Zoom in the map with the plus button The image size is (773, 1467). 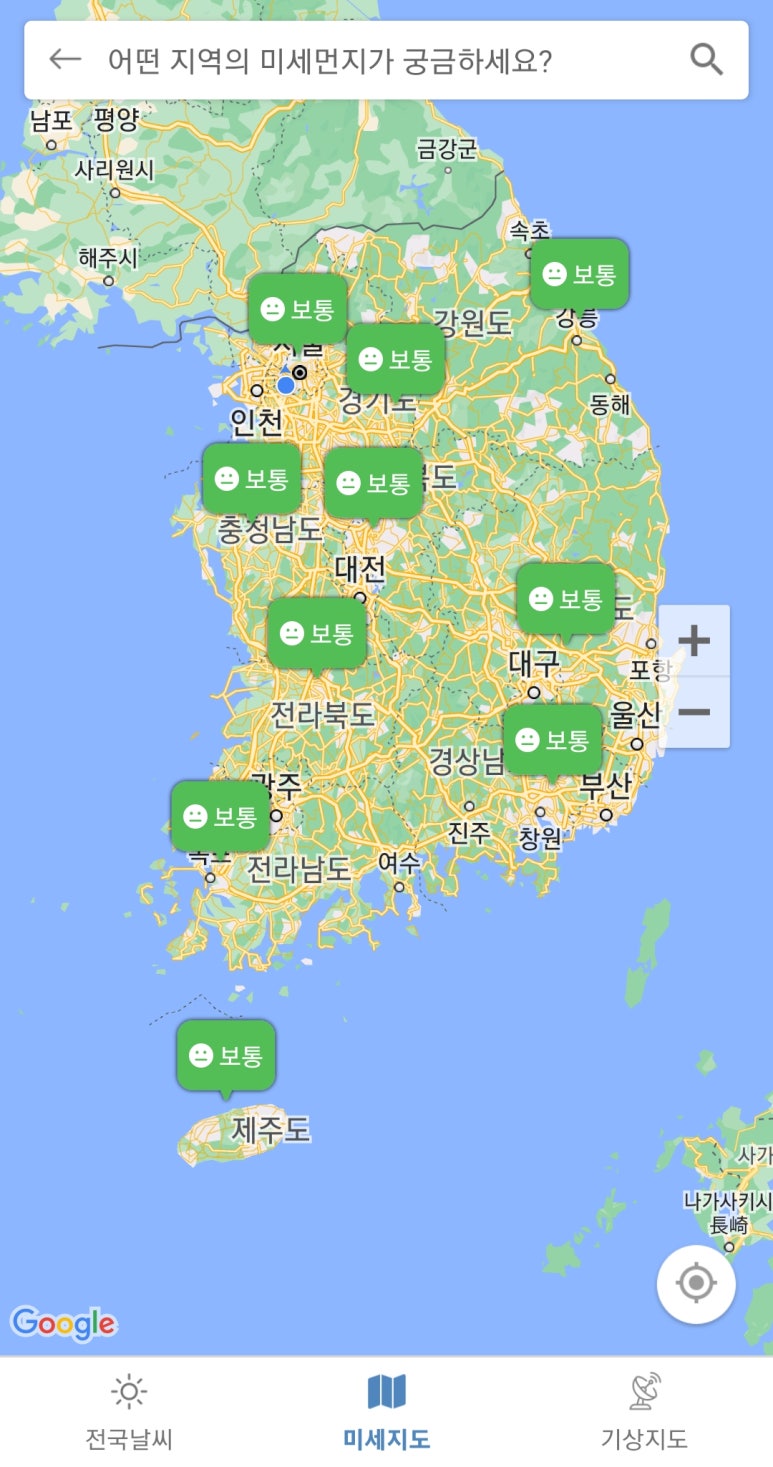(694, 641)
